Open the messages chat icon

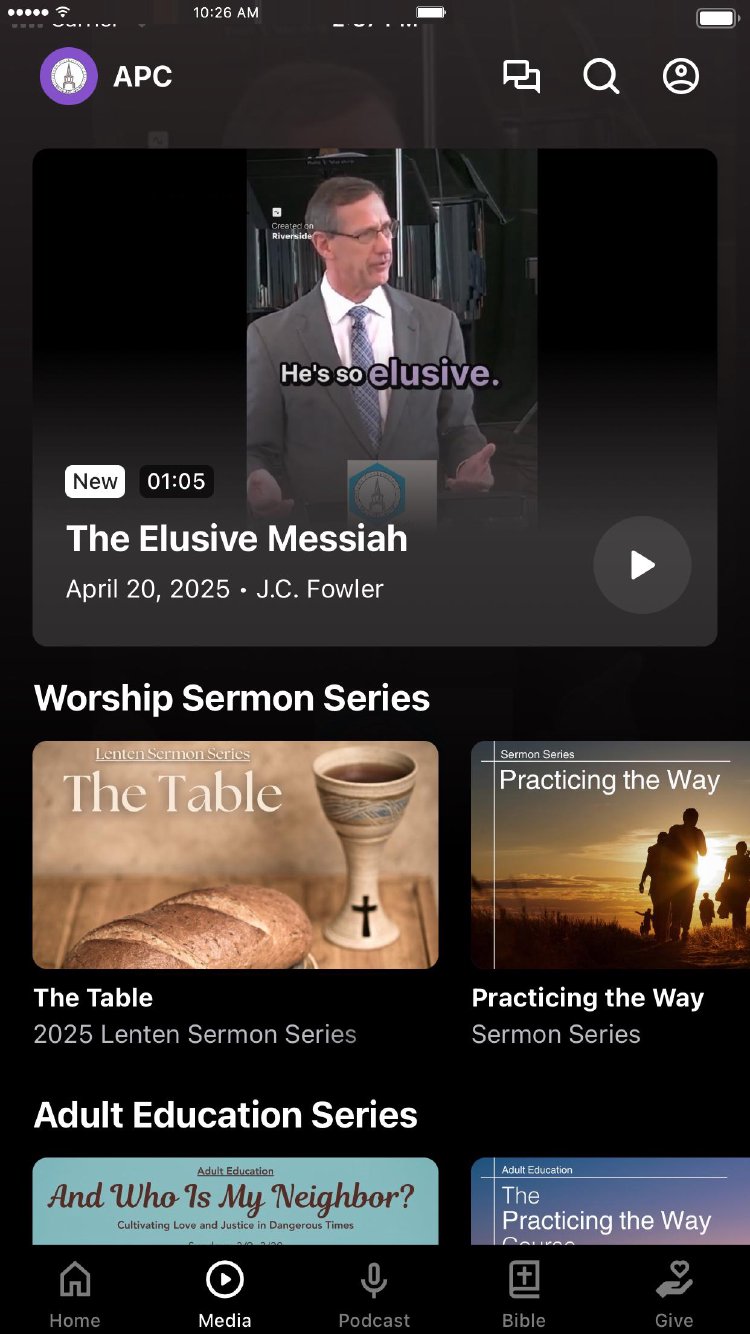[x=521, y=77]
